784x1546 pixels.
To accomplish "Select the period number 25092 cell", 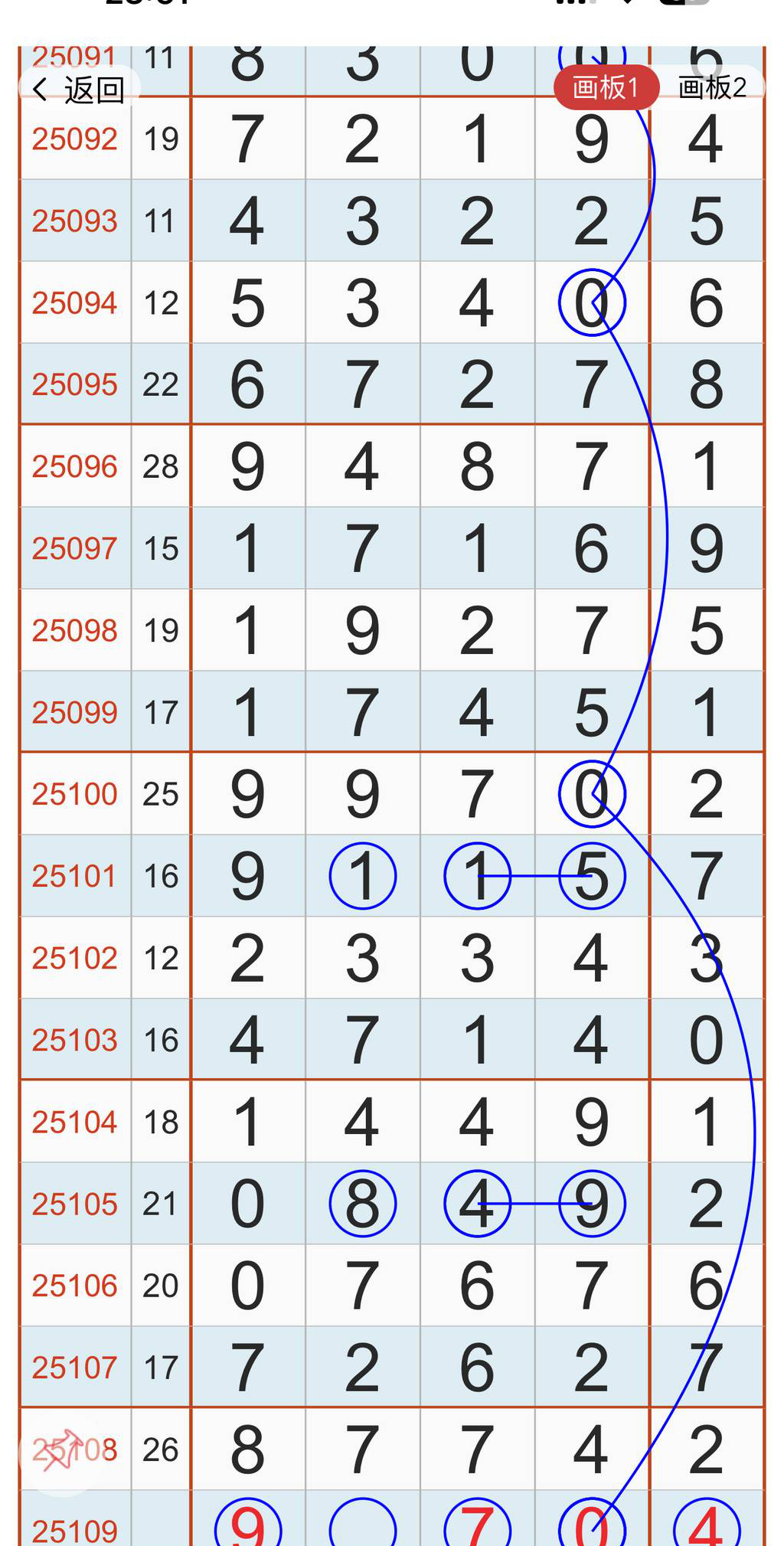I will point(74,139).
